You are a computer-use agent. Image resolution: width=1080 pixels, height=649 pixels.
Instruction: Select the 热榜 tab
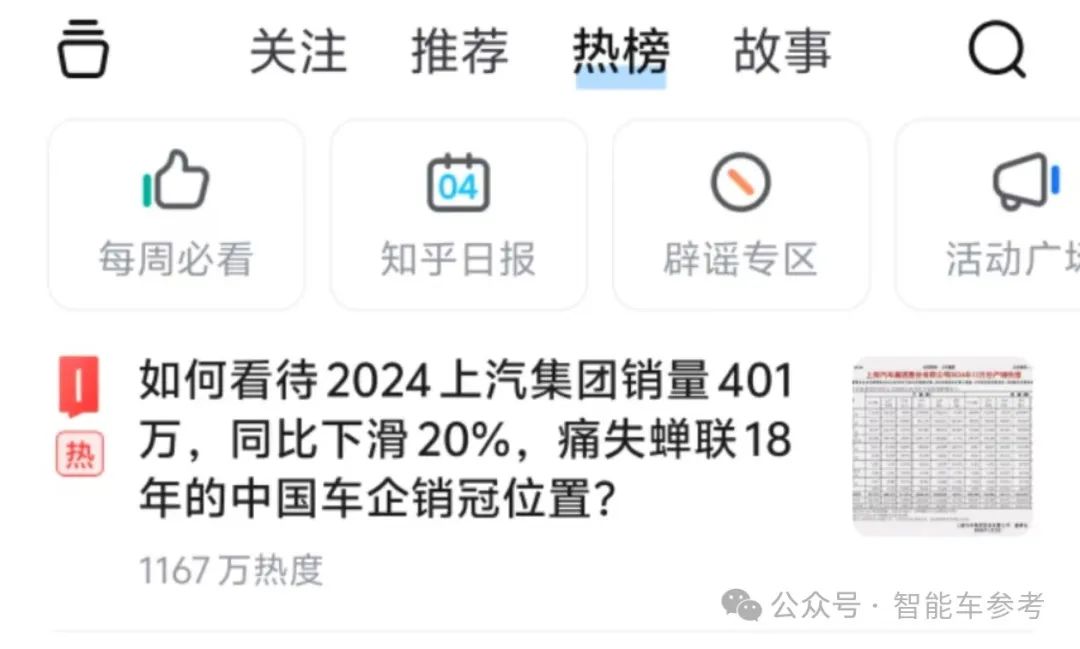pos(621,51)
